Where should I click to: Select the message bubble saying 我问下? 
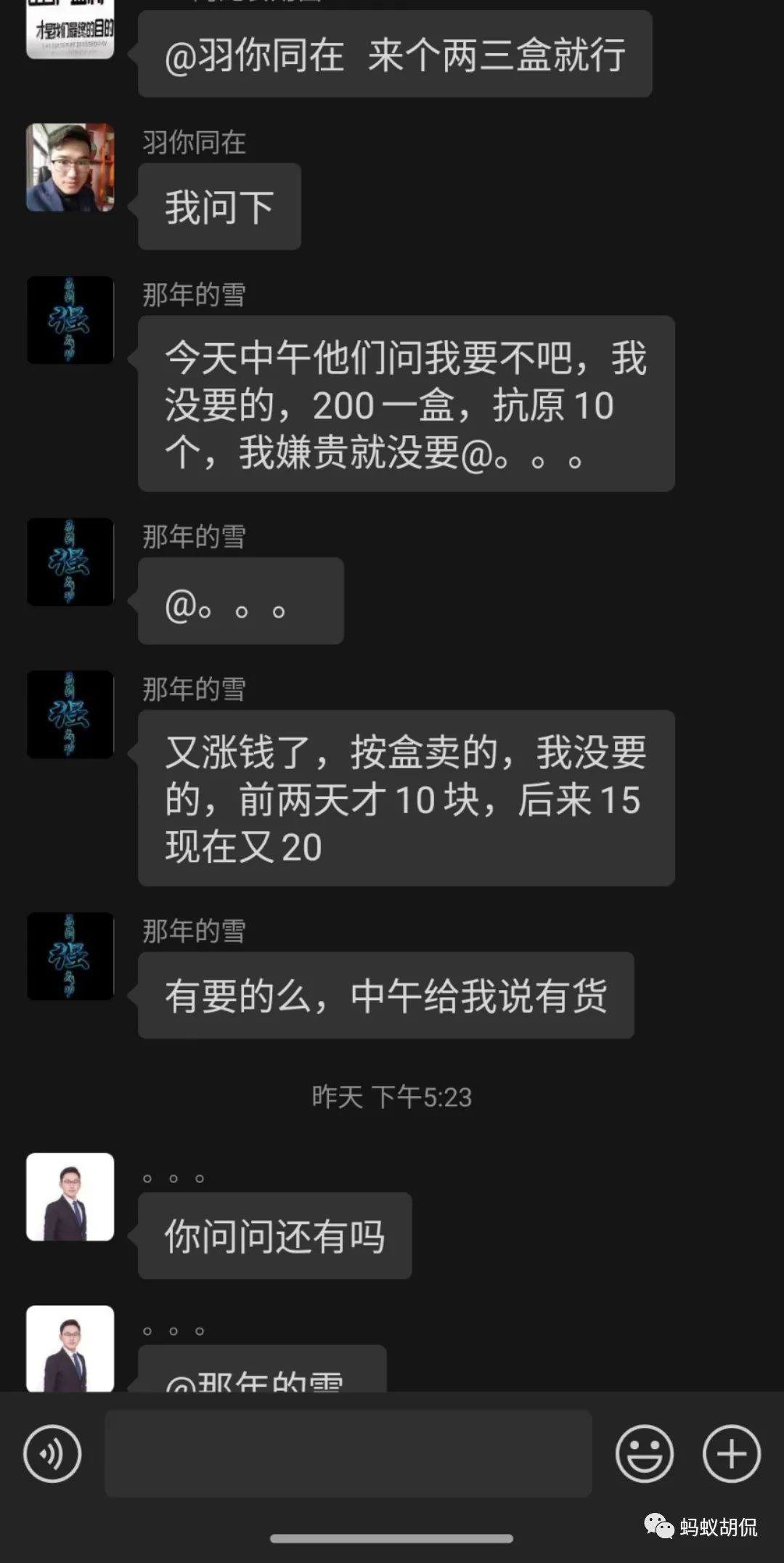(218, 206)
